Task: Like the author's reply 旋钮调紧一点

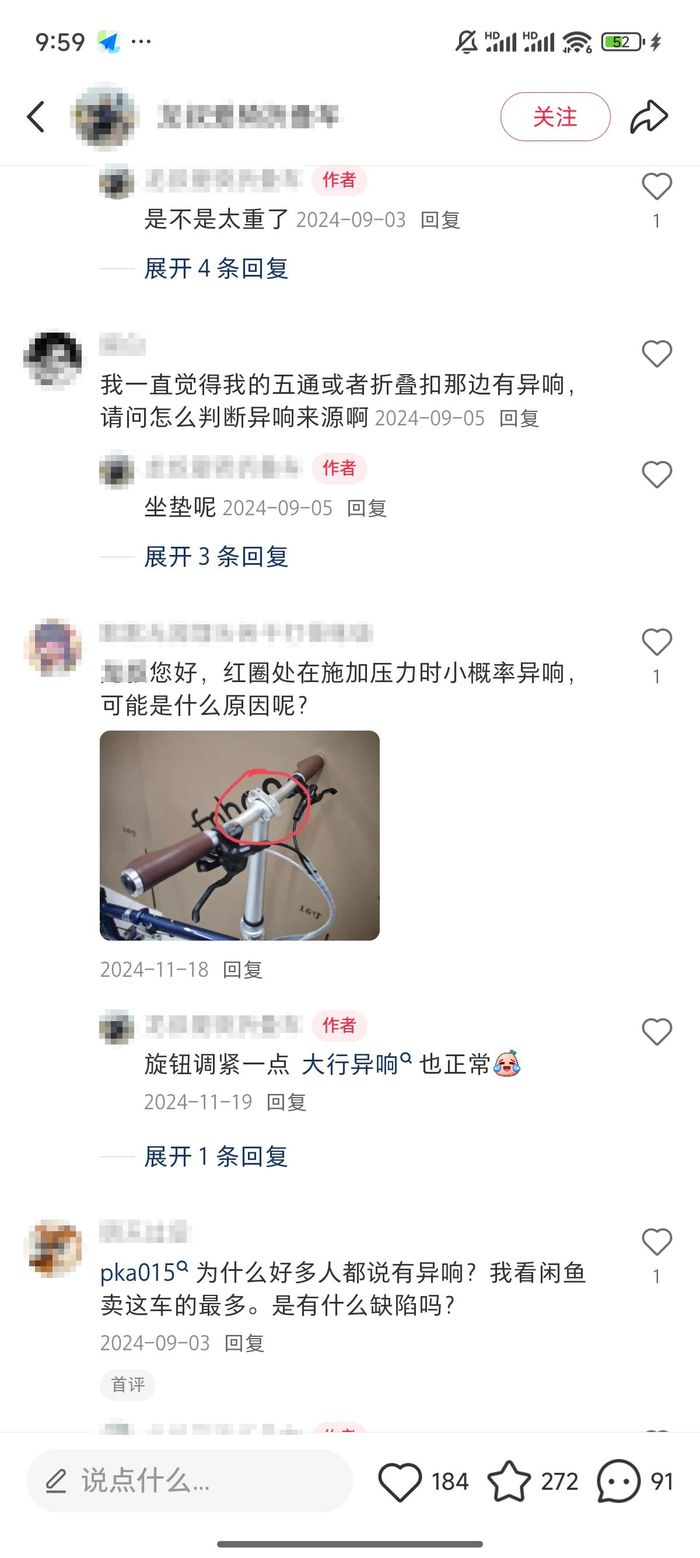Action: click(x=657, y=1031)
